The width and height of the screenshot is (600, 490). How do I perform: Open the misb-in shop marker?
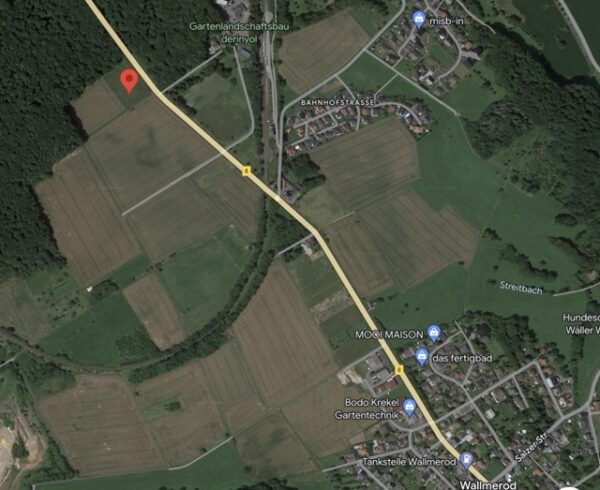tap(418, 17)
